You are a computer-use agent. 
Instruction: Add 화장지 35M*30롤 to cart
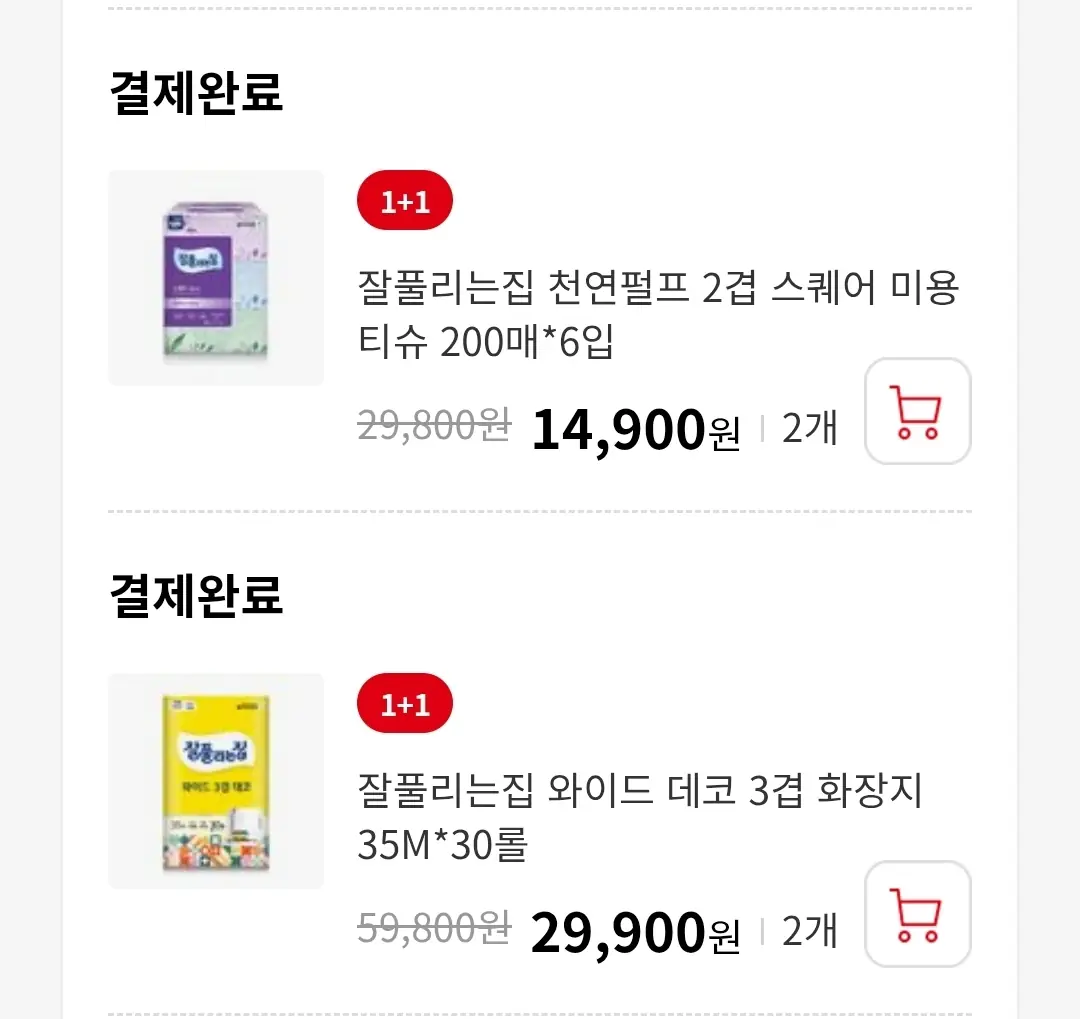click(x=917, y=914)
